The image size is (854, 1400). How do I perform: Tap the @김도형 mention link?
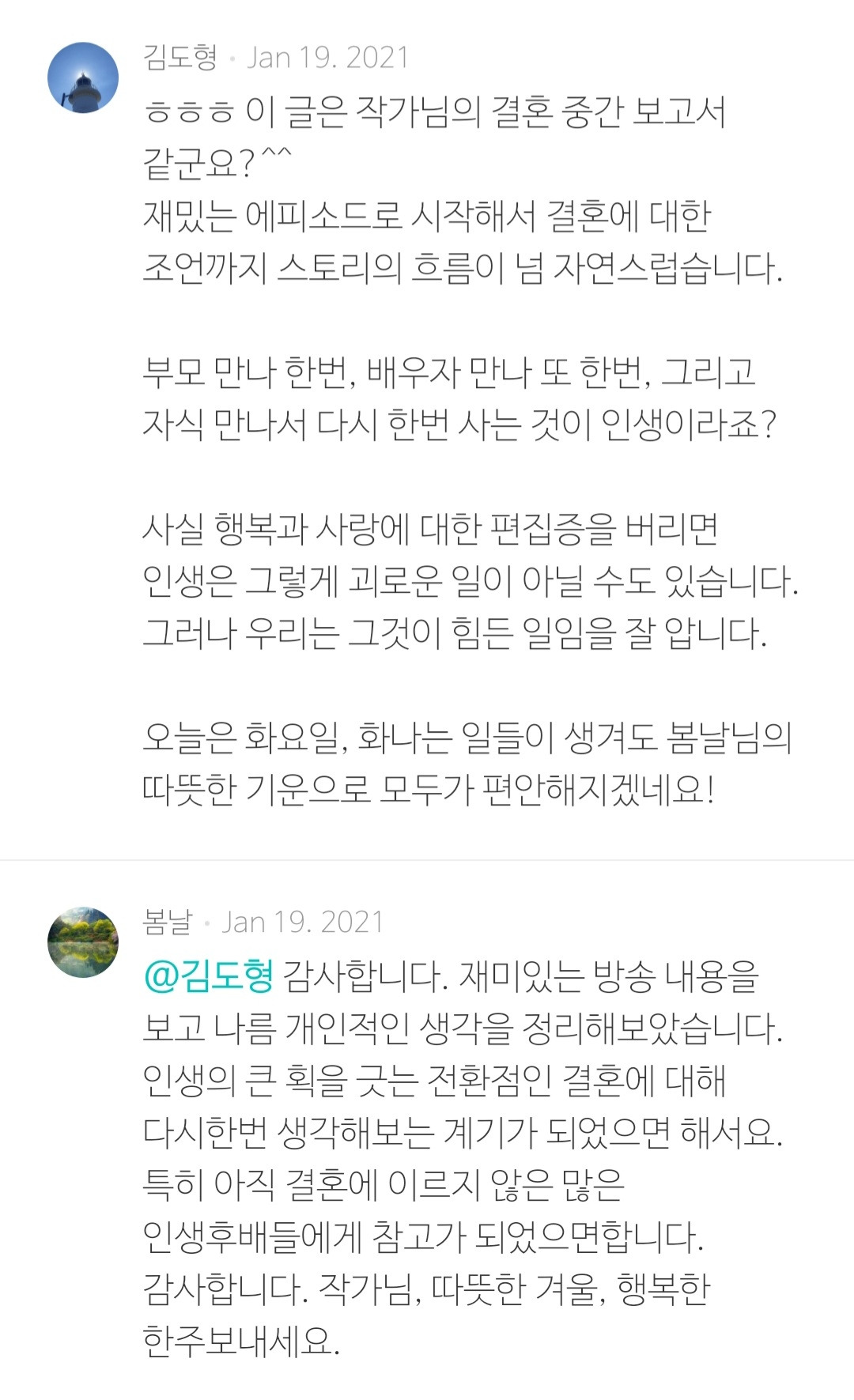point(208,975)
